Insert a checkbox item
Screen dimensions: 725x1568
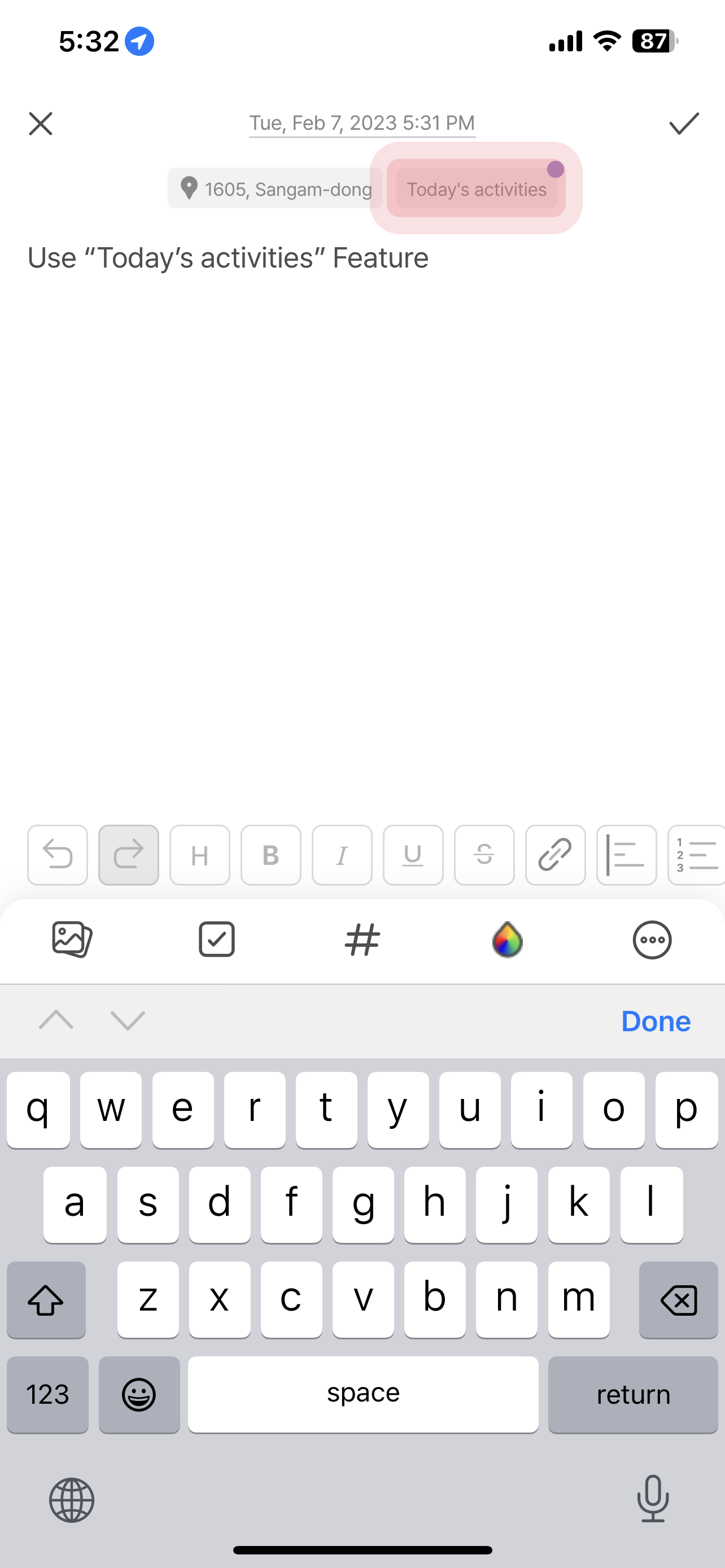[x=217, y=939]
